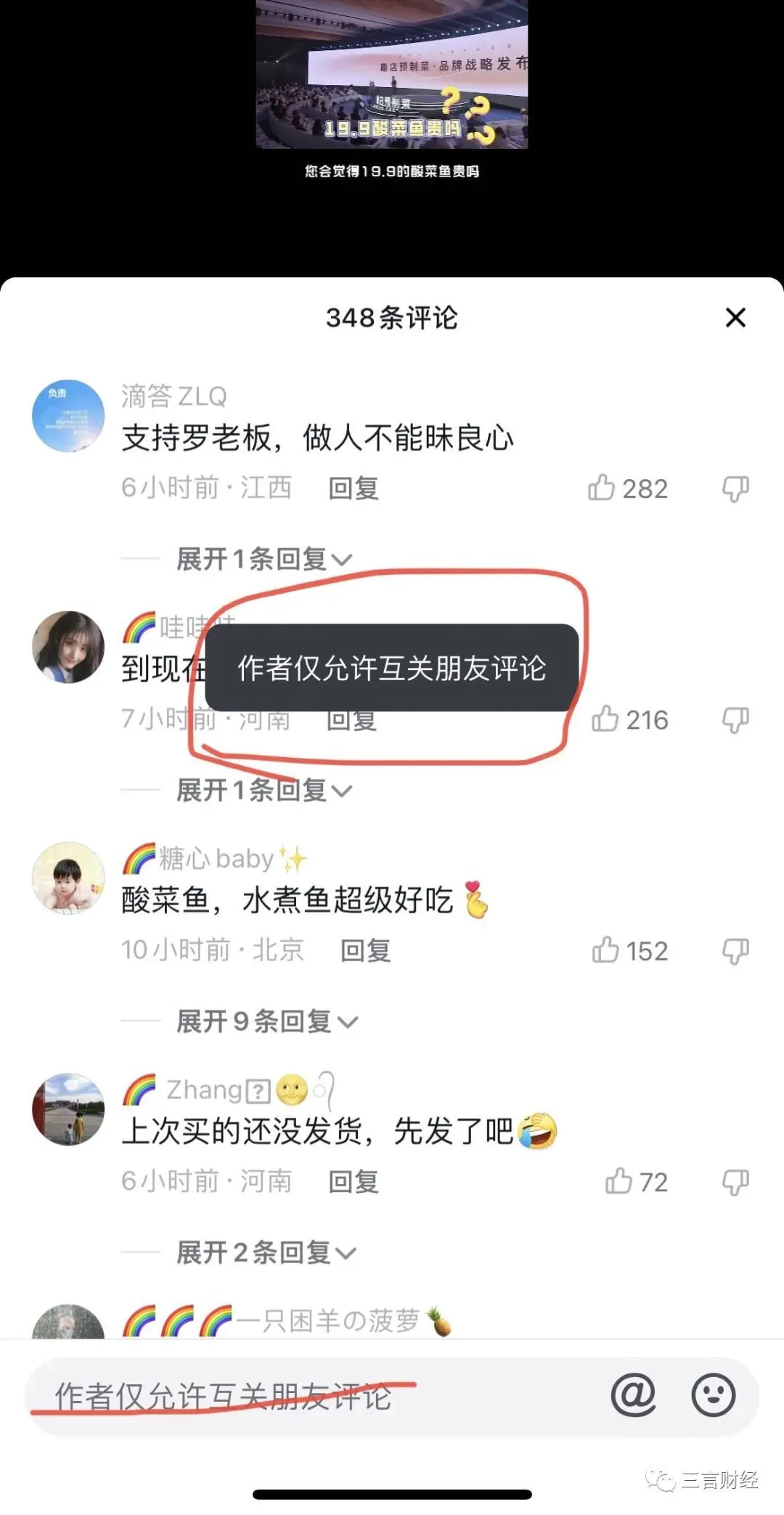Like the comment with 216 likes
Viewport: 784px width, 1515px height.
coord(605,719)
